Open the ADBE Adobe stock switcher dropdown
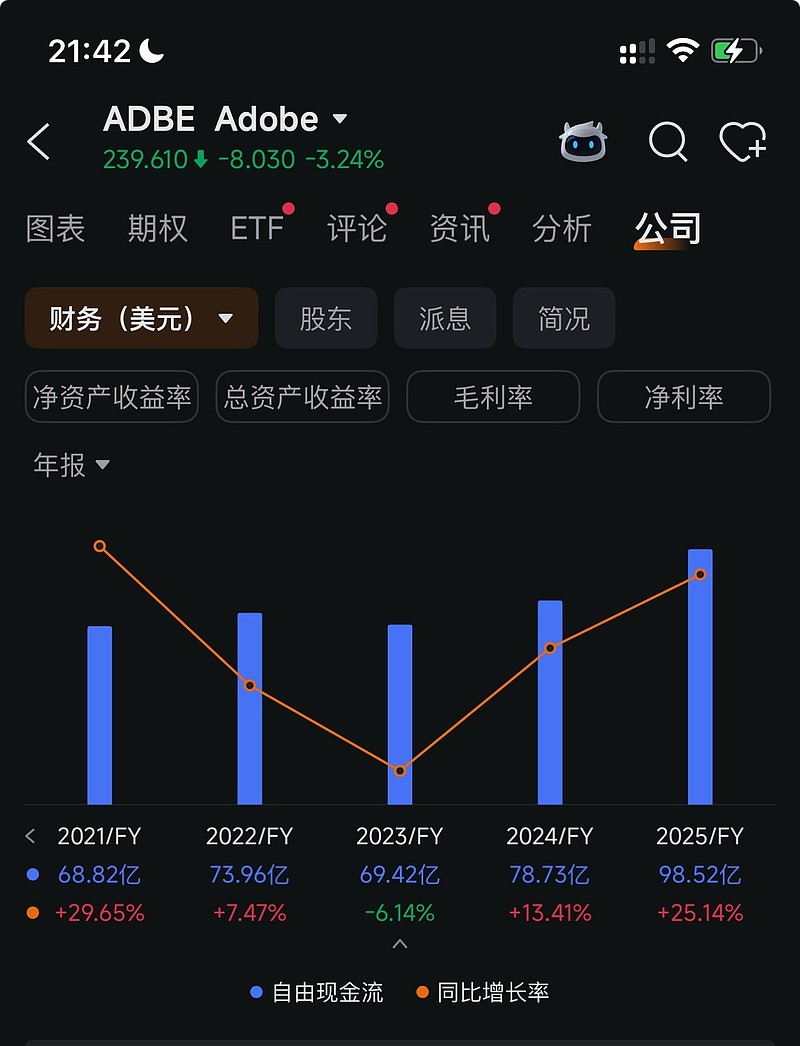The height and width of the screenshot is (1046, 800). [x=339, y=119]
